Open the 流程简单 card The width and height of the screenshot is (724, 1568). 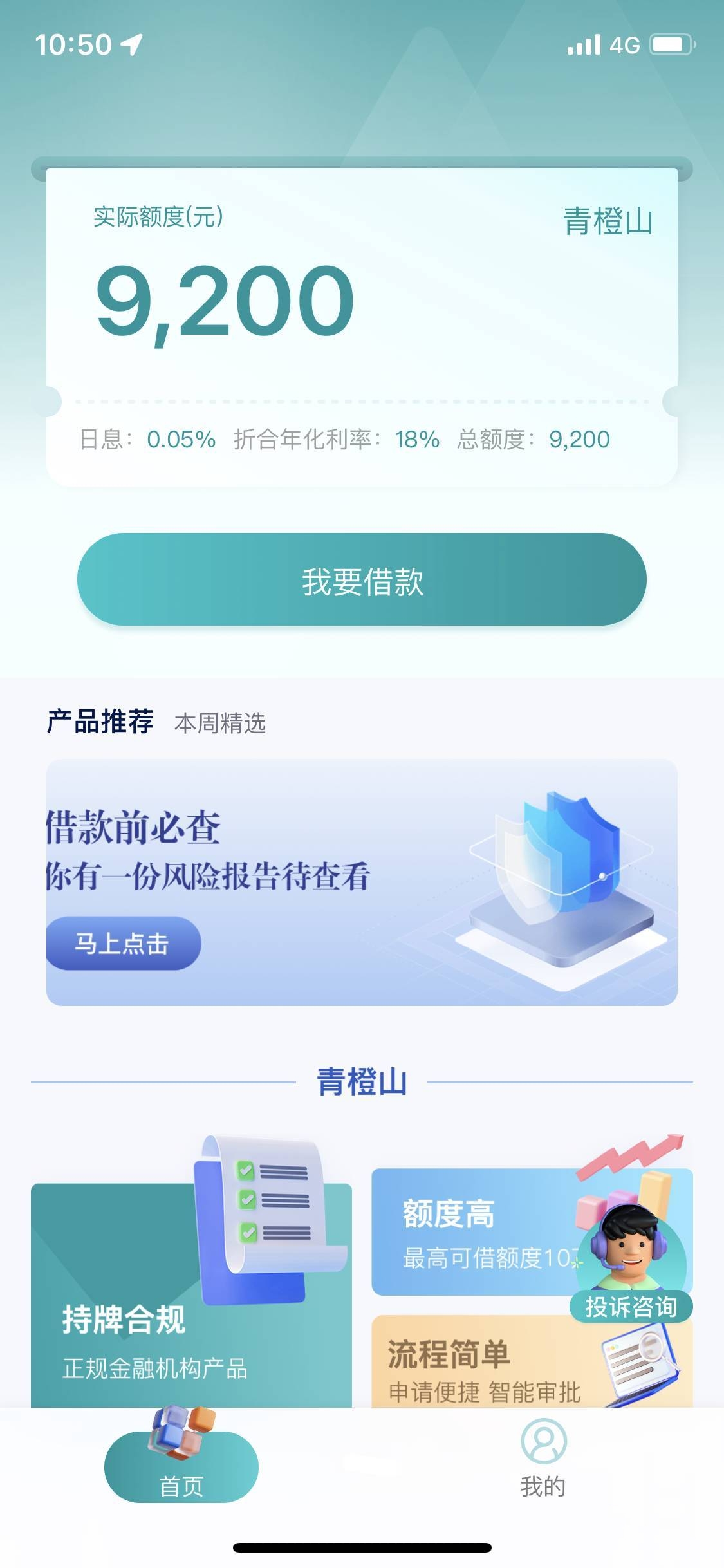point(532,1361)
